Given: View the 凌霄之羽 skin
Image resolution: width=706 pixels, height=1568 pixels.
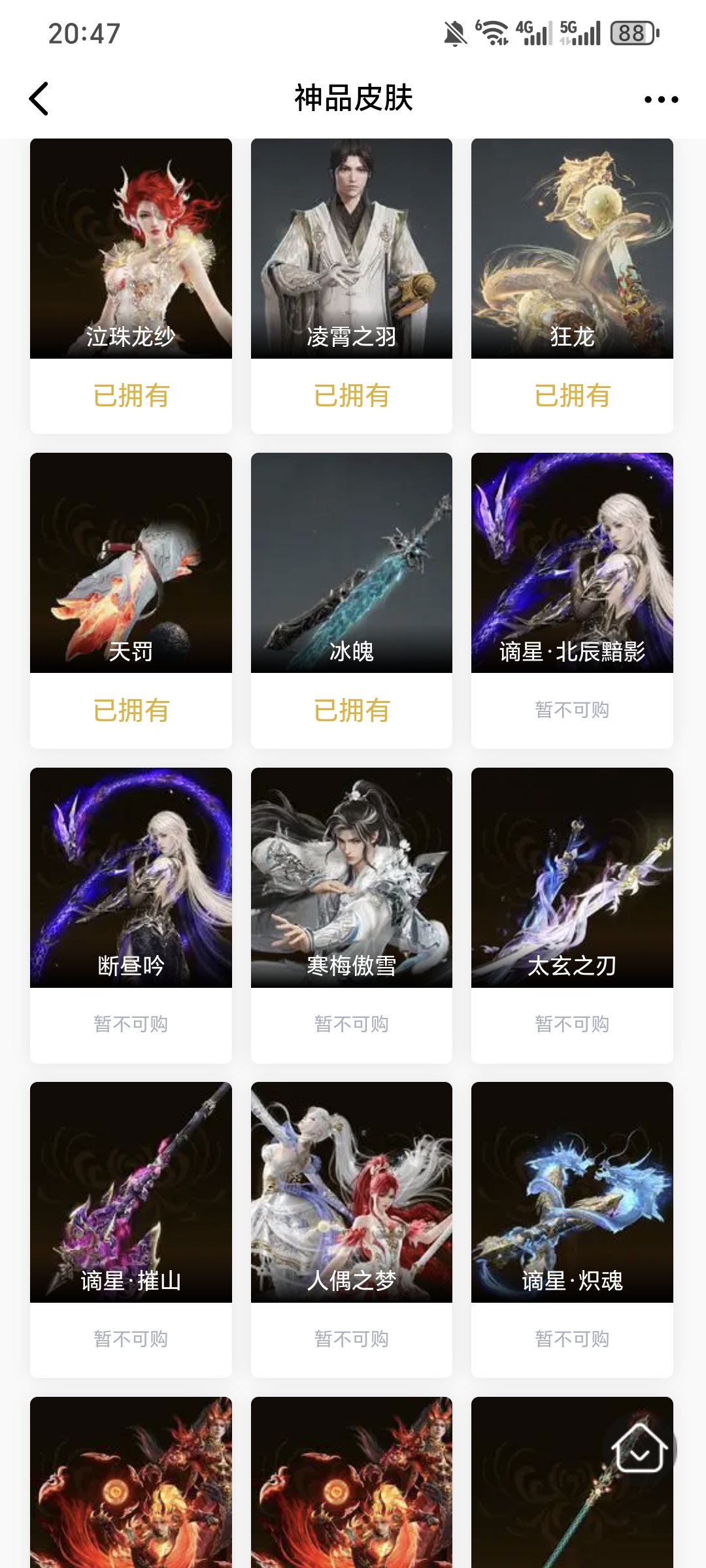Looking at the screenshot, I should (x=352, y=249).
